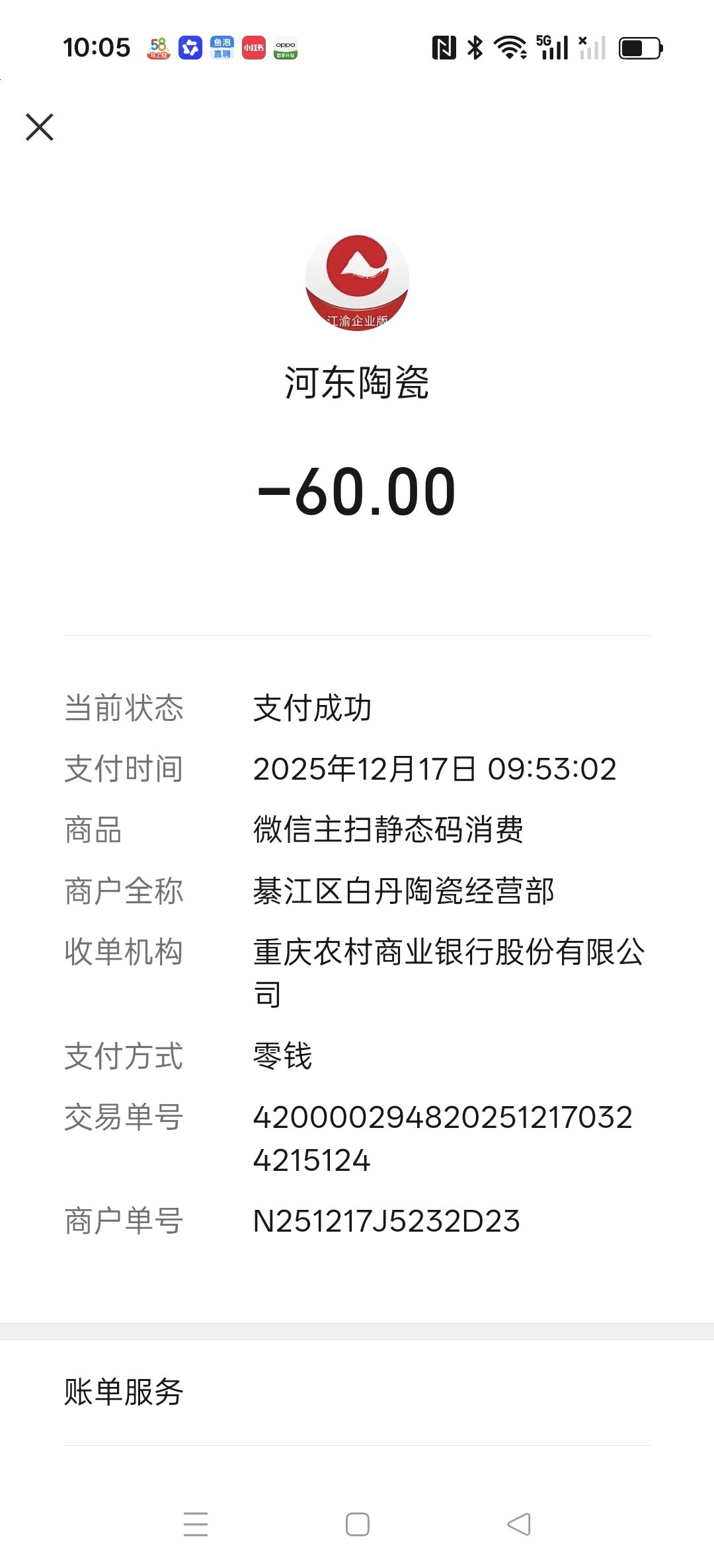The image size is (714, 1568).
Task: Close the payment details page
Action: (40, 127)
